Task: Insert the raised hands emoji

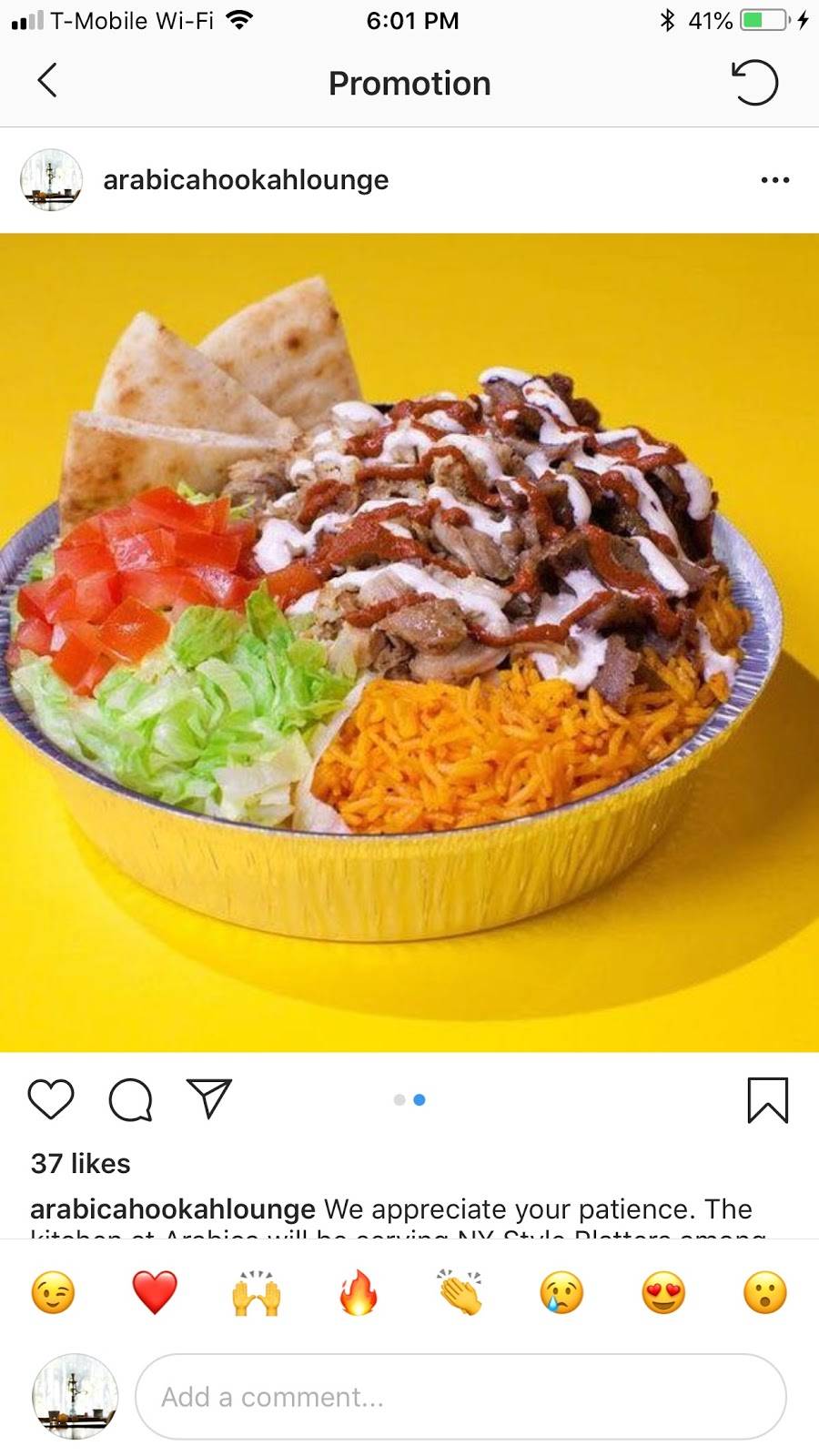Action: (x=257, y=1292)
